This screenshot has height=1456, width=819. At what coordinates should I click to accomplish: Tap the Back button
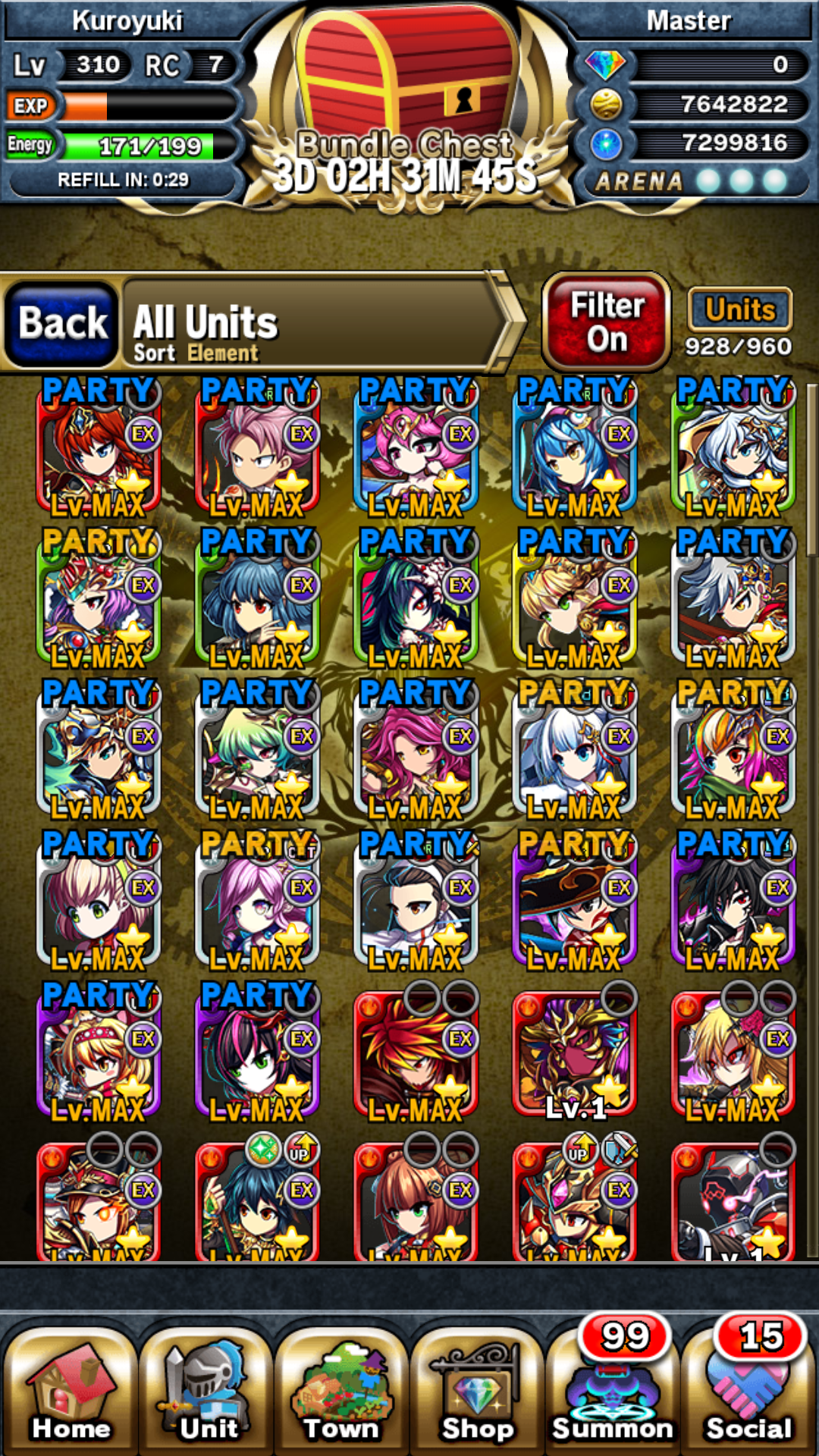click(62, 324)
